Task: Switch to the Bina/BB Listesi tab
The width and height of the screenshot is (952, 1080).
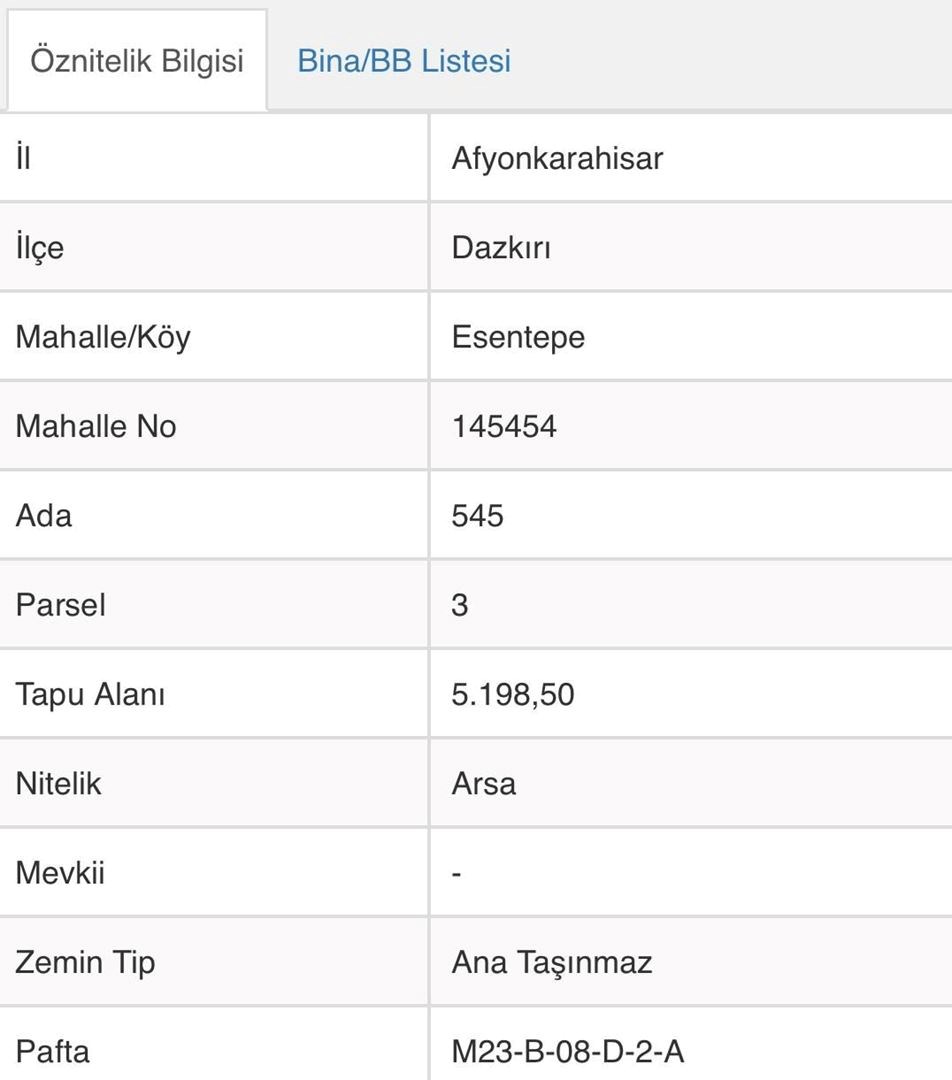Action: click(404, 61)
